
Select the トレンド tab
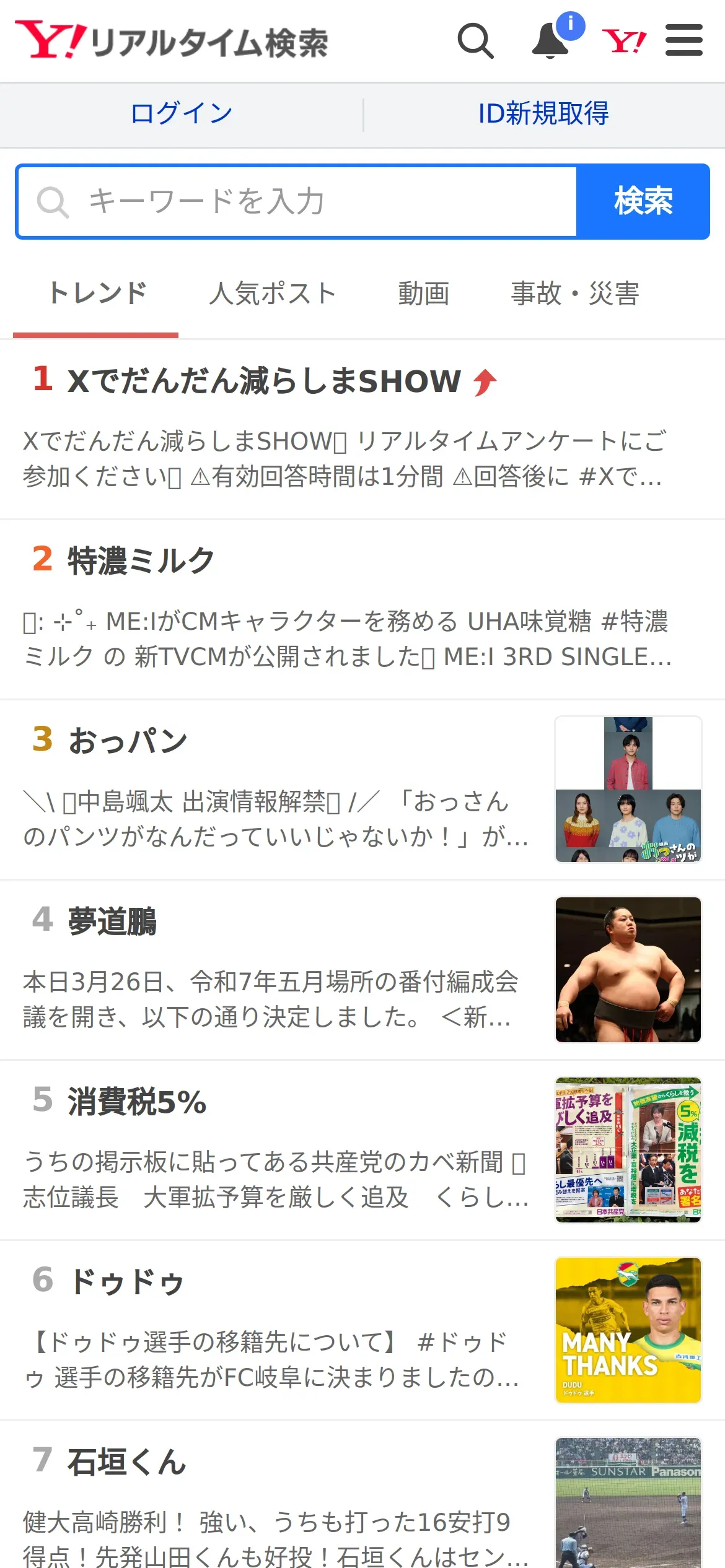click(x=97, y=294)
